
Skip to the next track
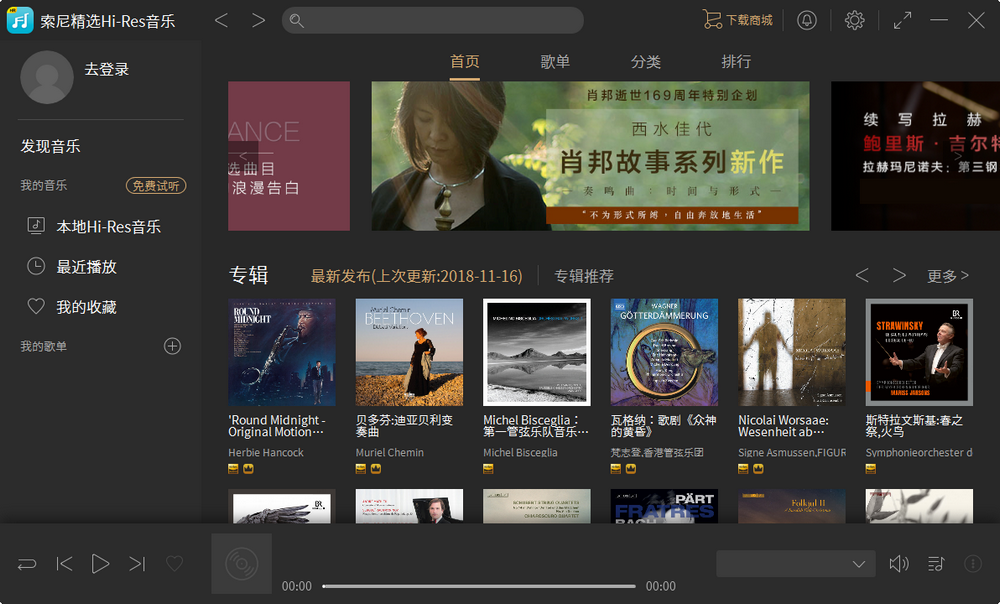(x=137, y=564)
